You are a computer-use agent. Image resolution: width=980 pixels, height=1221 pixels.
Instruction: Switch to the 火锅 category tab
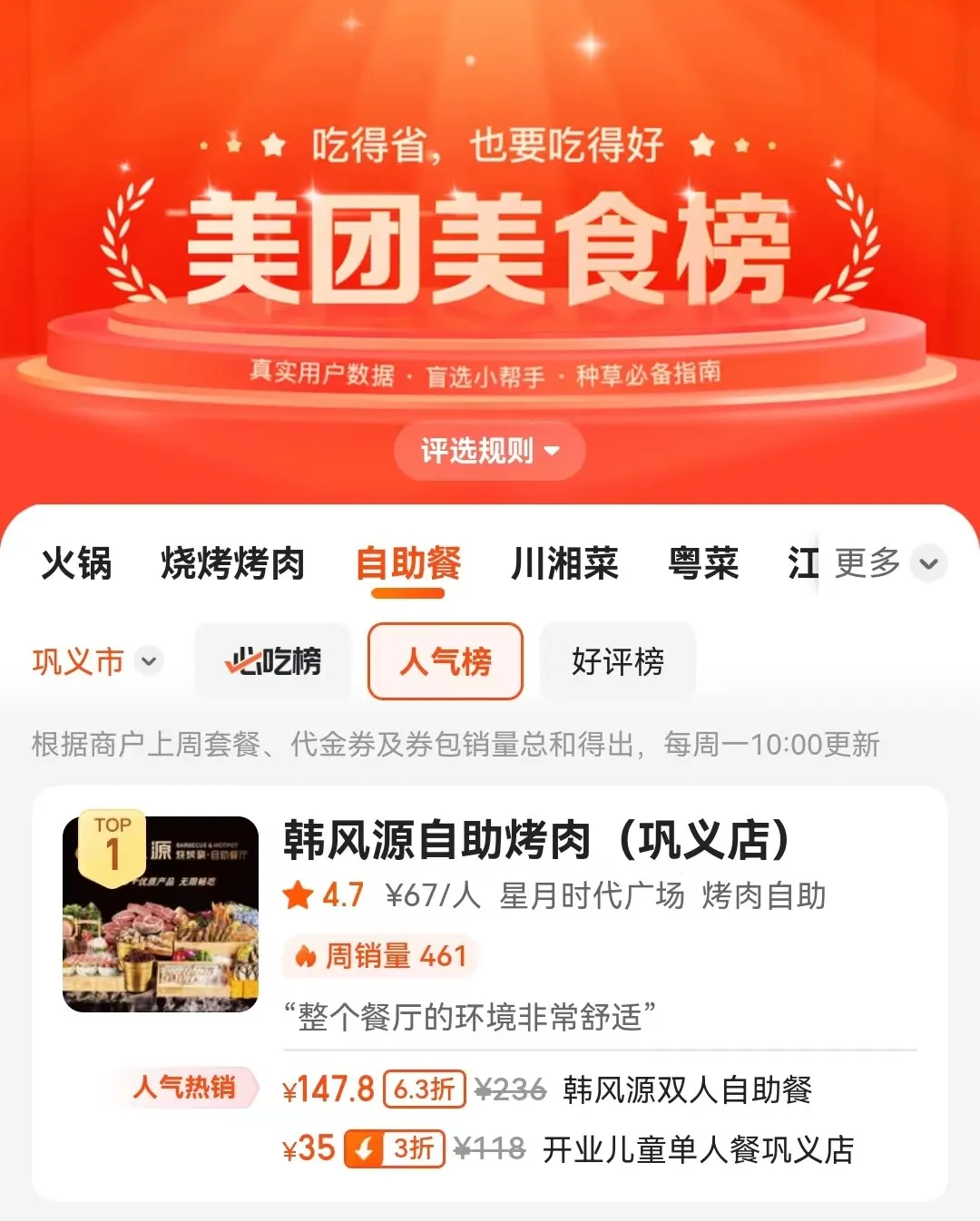tap(76, 562)
